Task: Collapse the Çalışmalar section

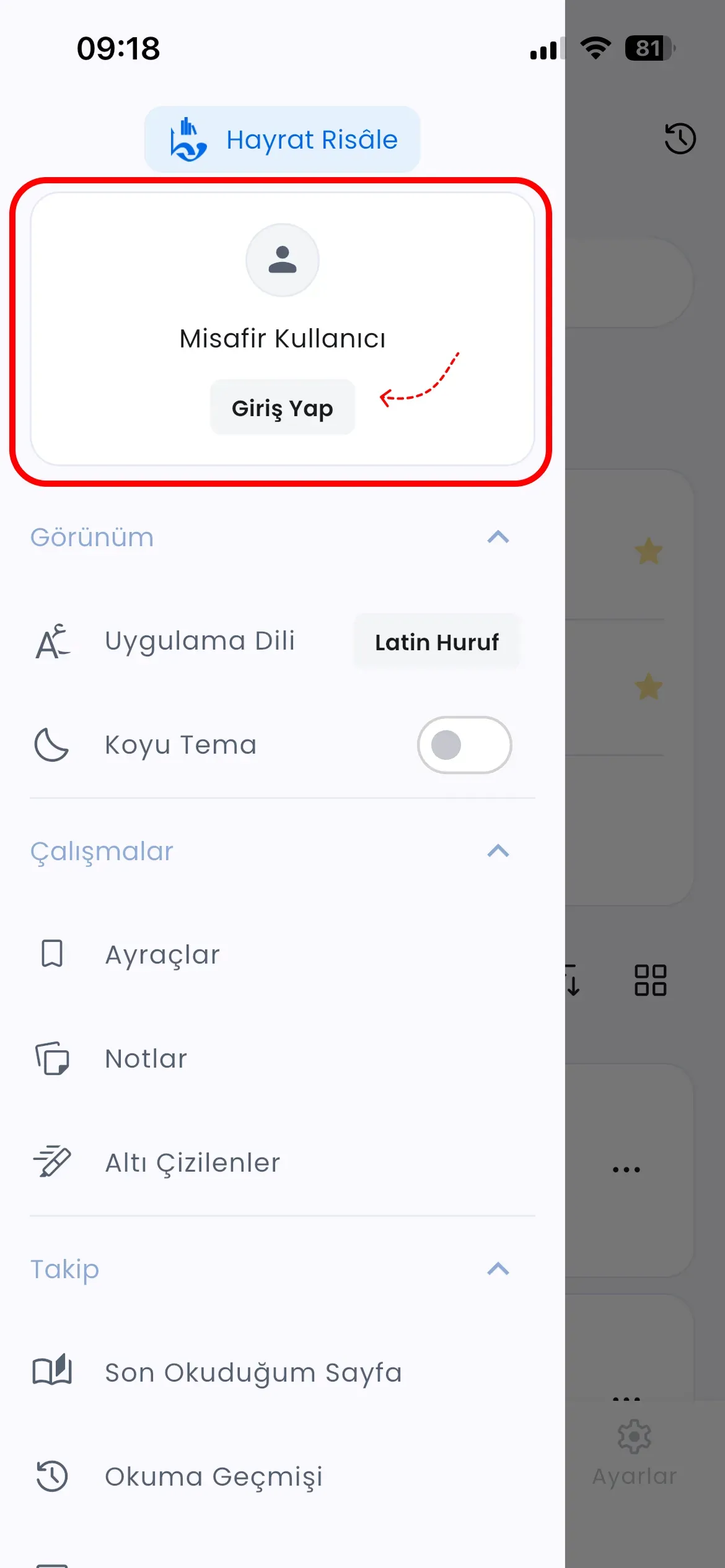Action: coord(497,850)
